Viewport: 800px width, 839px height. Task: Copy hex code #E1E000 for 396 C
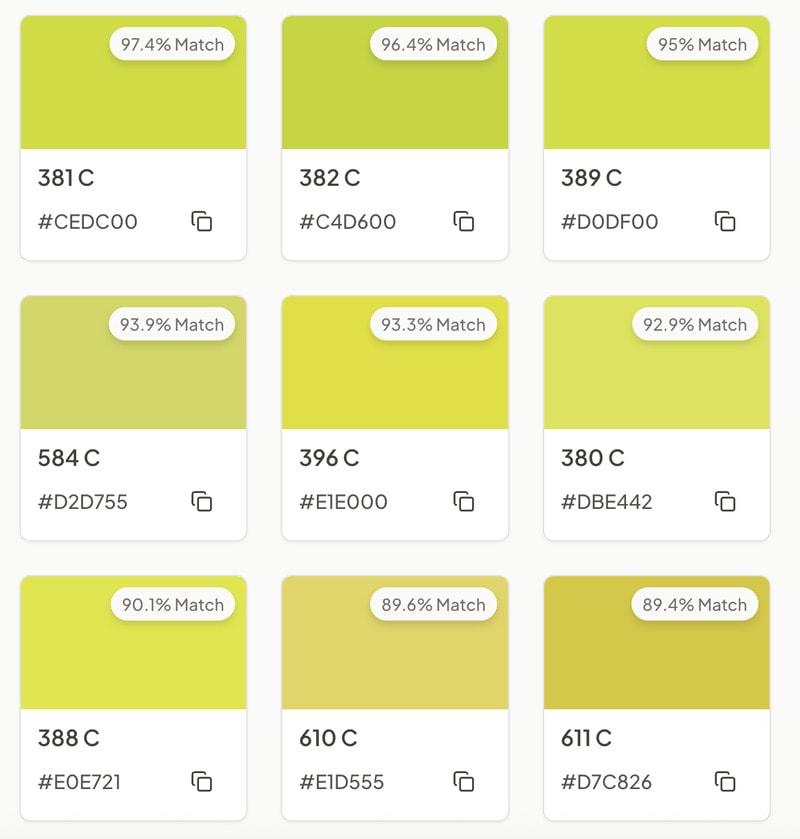(463, 501)
